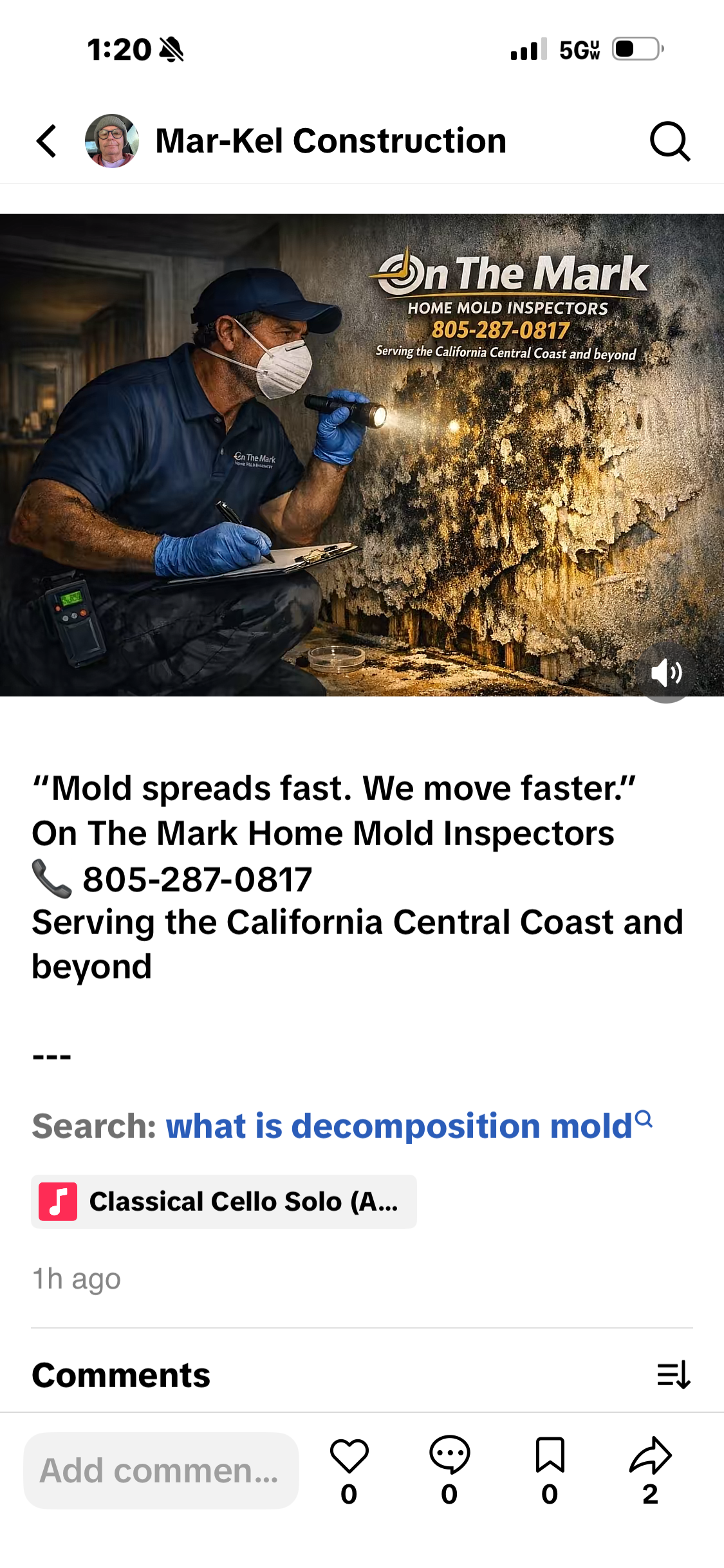Open comments via the speech bubble
The width and height of the screenshot is (724, 1568).
pos(449,1456)
